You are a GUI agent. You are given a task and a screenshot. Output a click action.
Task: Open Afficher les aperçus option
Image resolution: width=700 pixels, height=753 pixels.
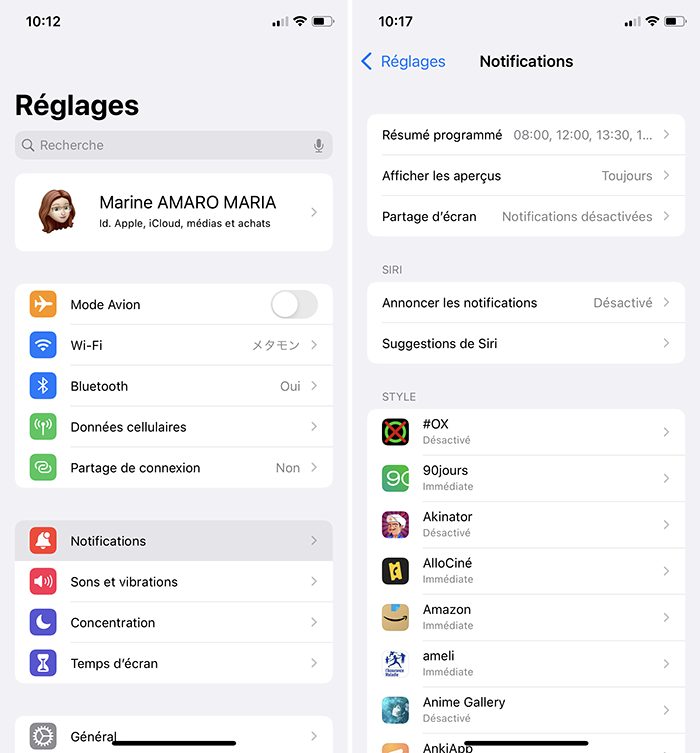click(526, 175)
